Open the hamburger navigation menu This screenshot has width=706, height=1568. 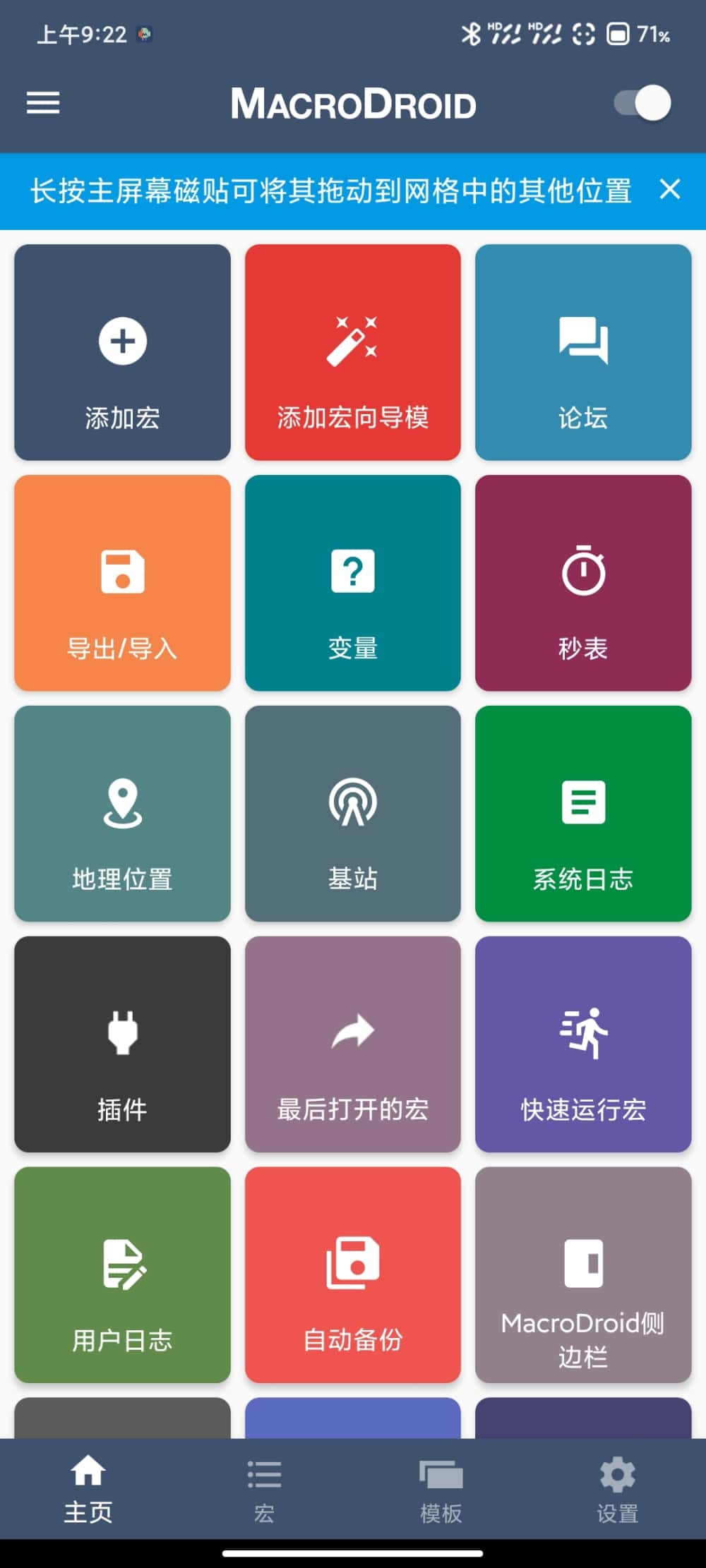43,103
